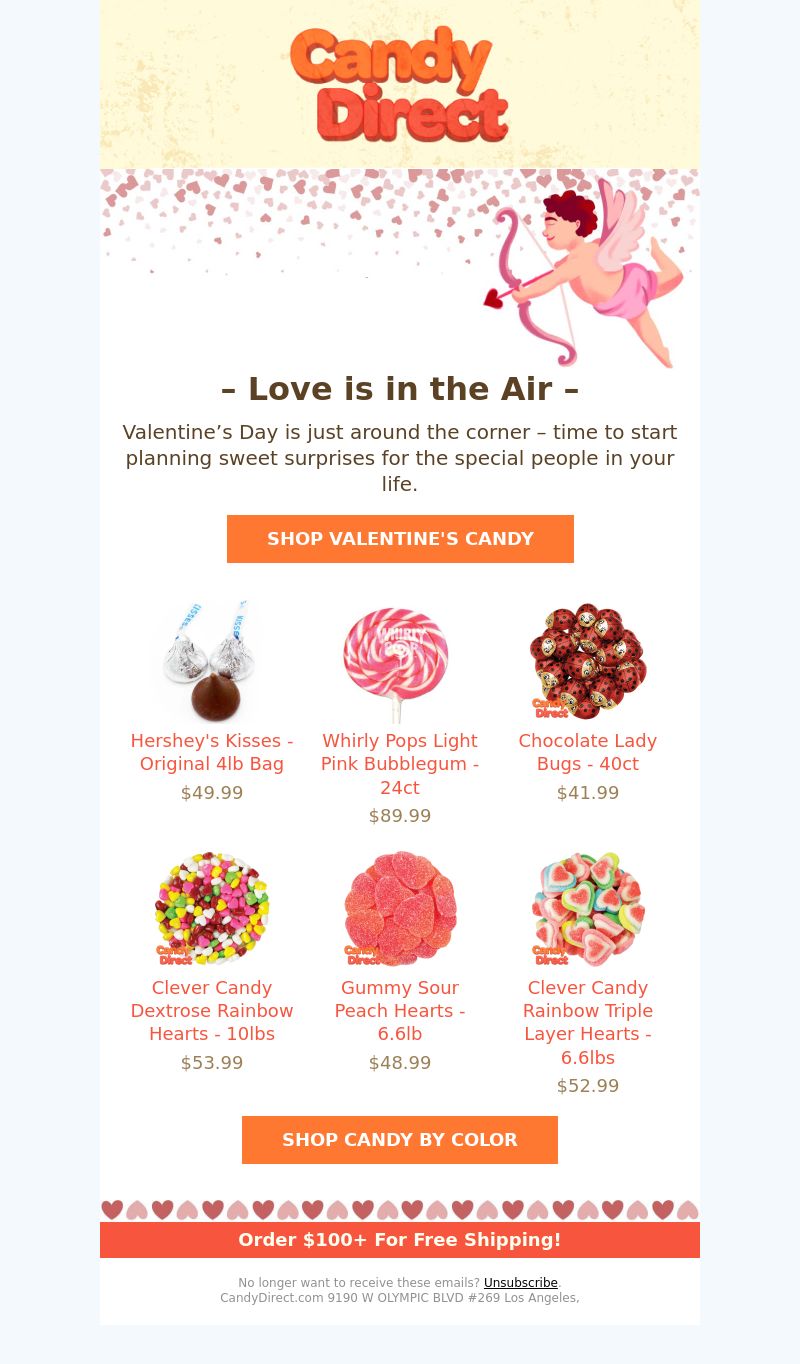Open the Chocolate Lady Bugs image
Viewport: 800px width, 1364px height.
click(x=588, y=661)
